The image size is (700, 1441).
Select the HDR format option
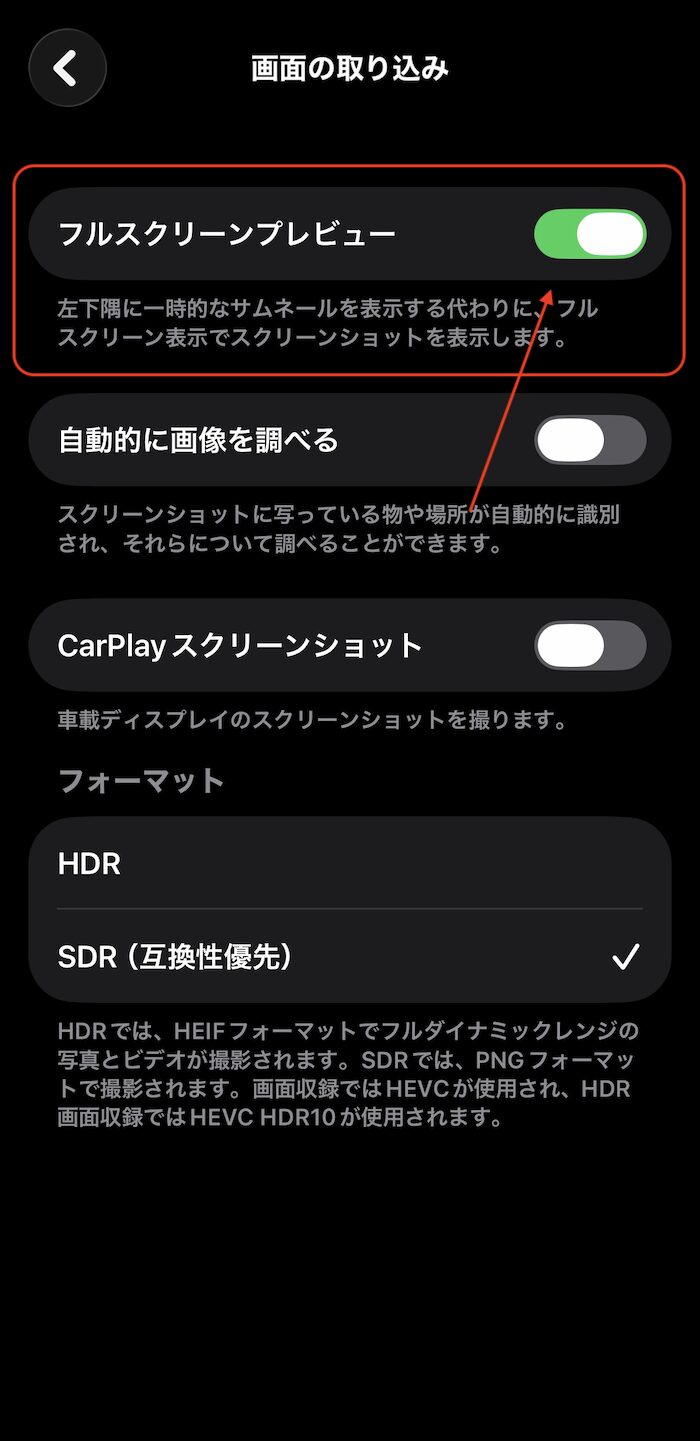[350, 863]
